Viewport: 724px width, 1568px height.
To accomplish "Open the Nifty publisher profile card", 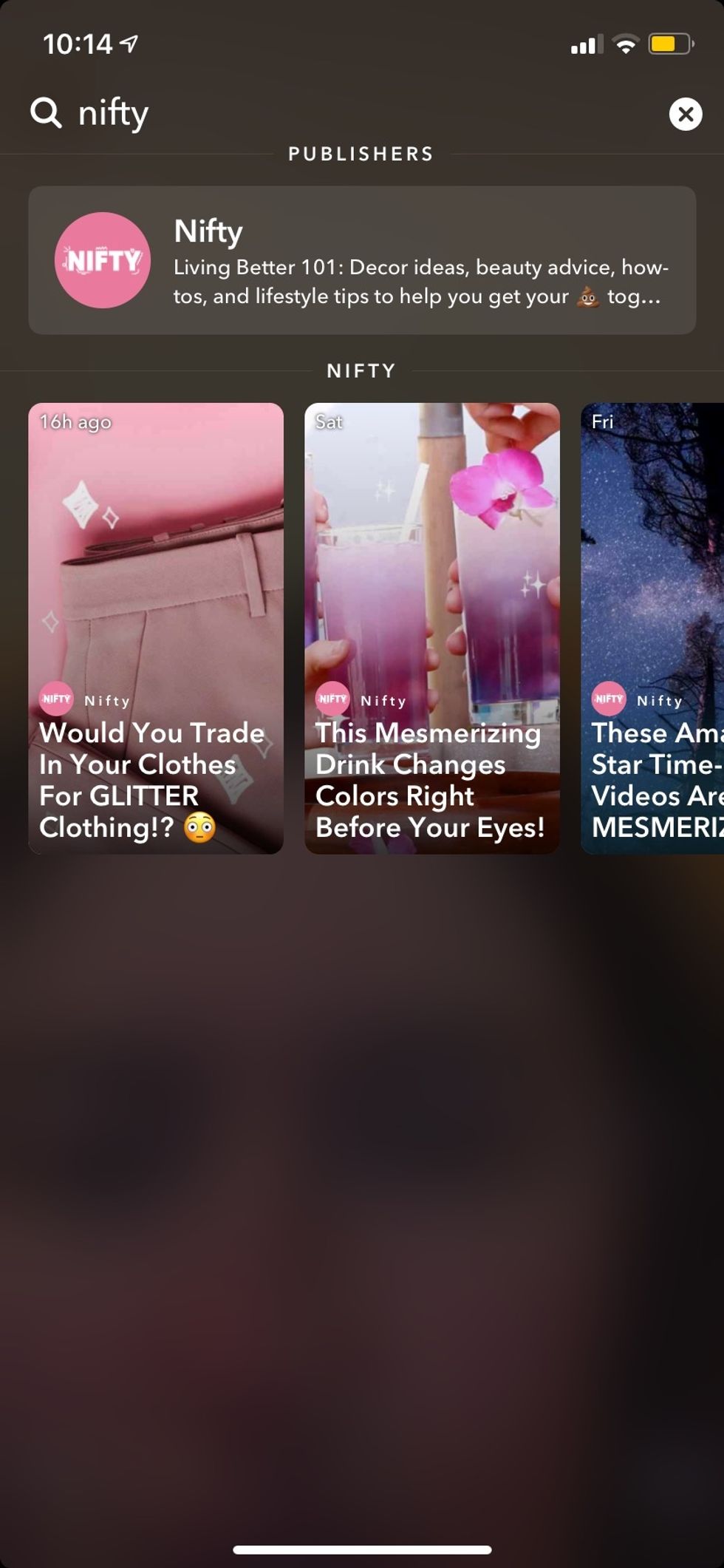I will (x=362, y=260).
